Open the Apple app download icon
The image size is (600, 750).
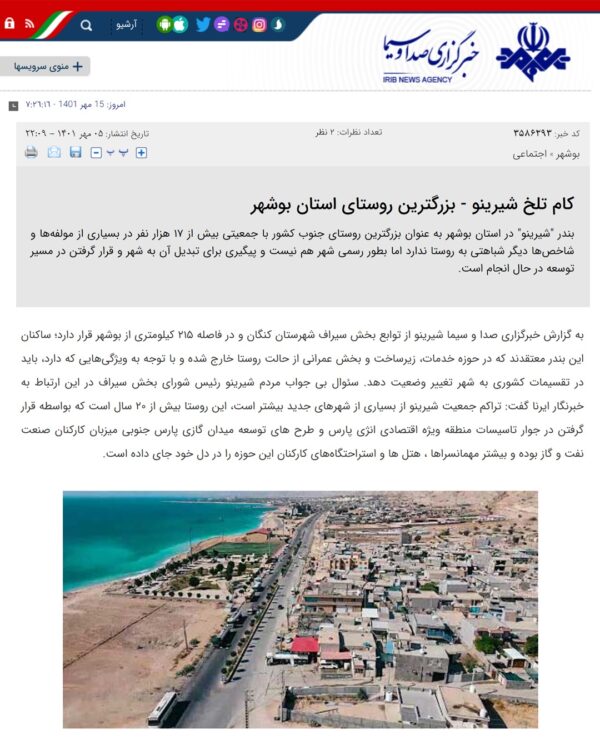(x=180, y=24)
